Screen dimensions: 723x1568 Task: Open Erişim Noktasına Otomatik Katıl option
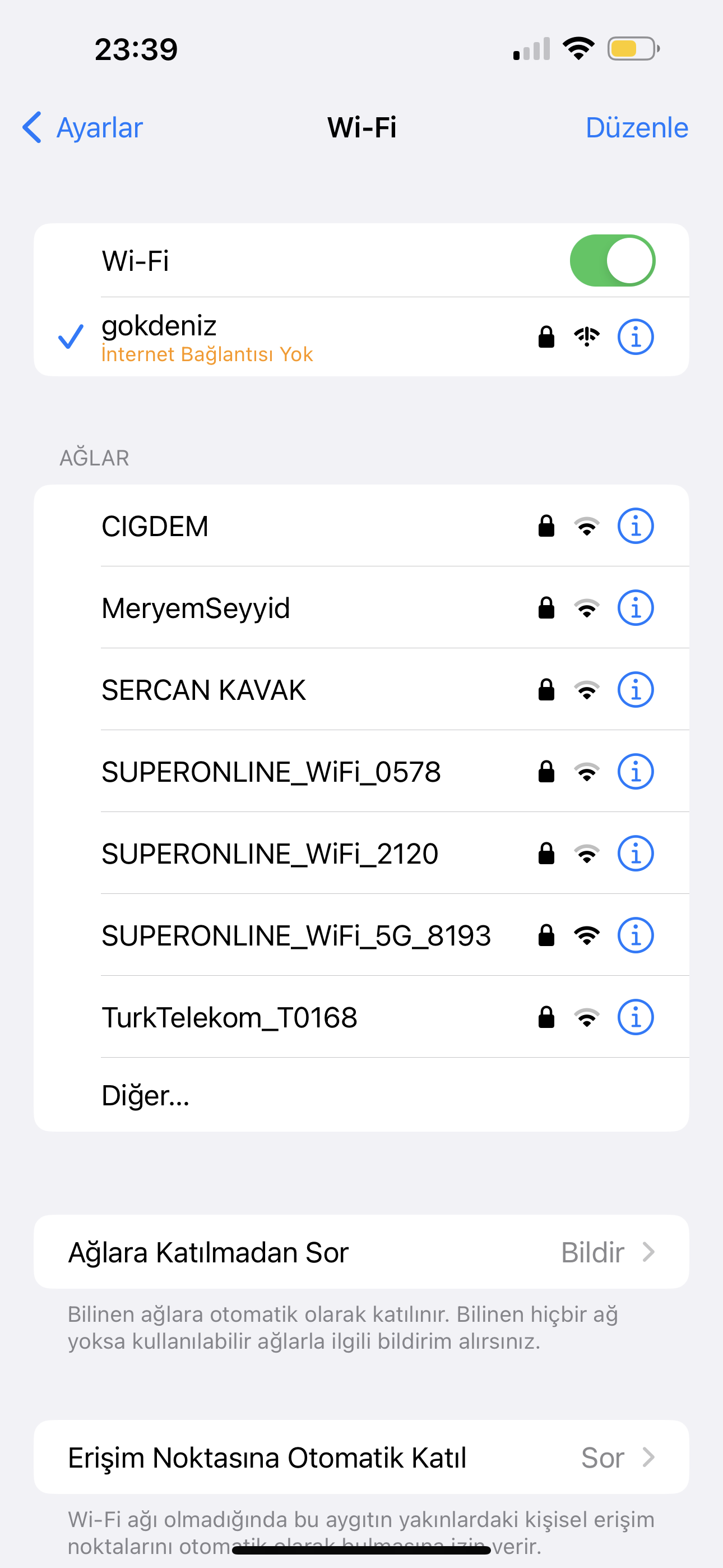pos(361,1458)
